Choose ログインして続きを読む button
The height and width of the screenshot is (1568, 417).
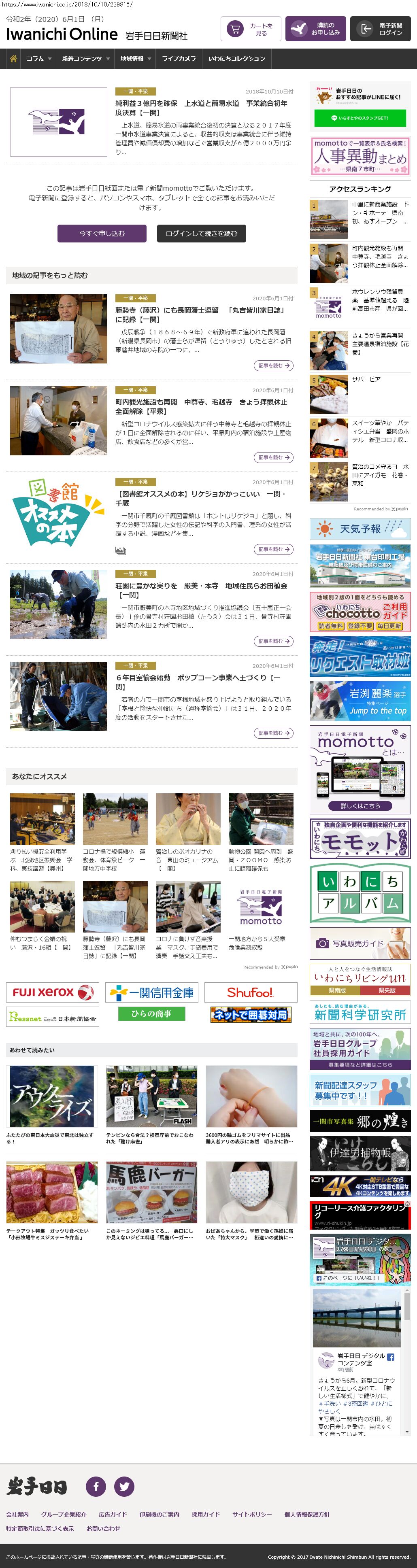point(201,233)
